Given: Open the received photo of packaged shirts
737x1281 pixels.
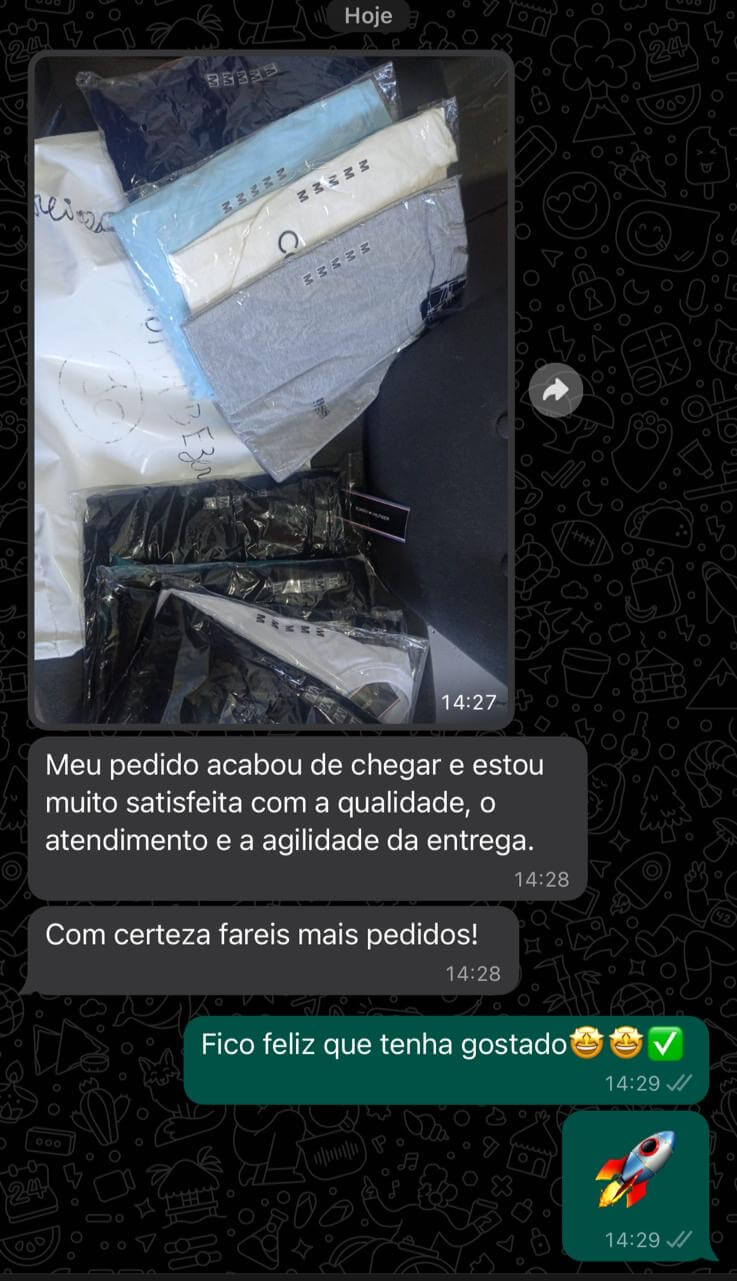Looking at the screenshot, I should [x=271, y=388].
